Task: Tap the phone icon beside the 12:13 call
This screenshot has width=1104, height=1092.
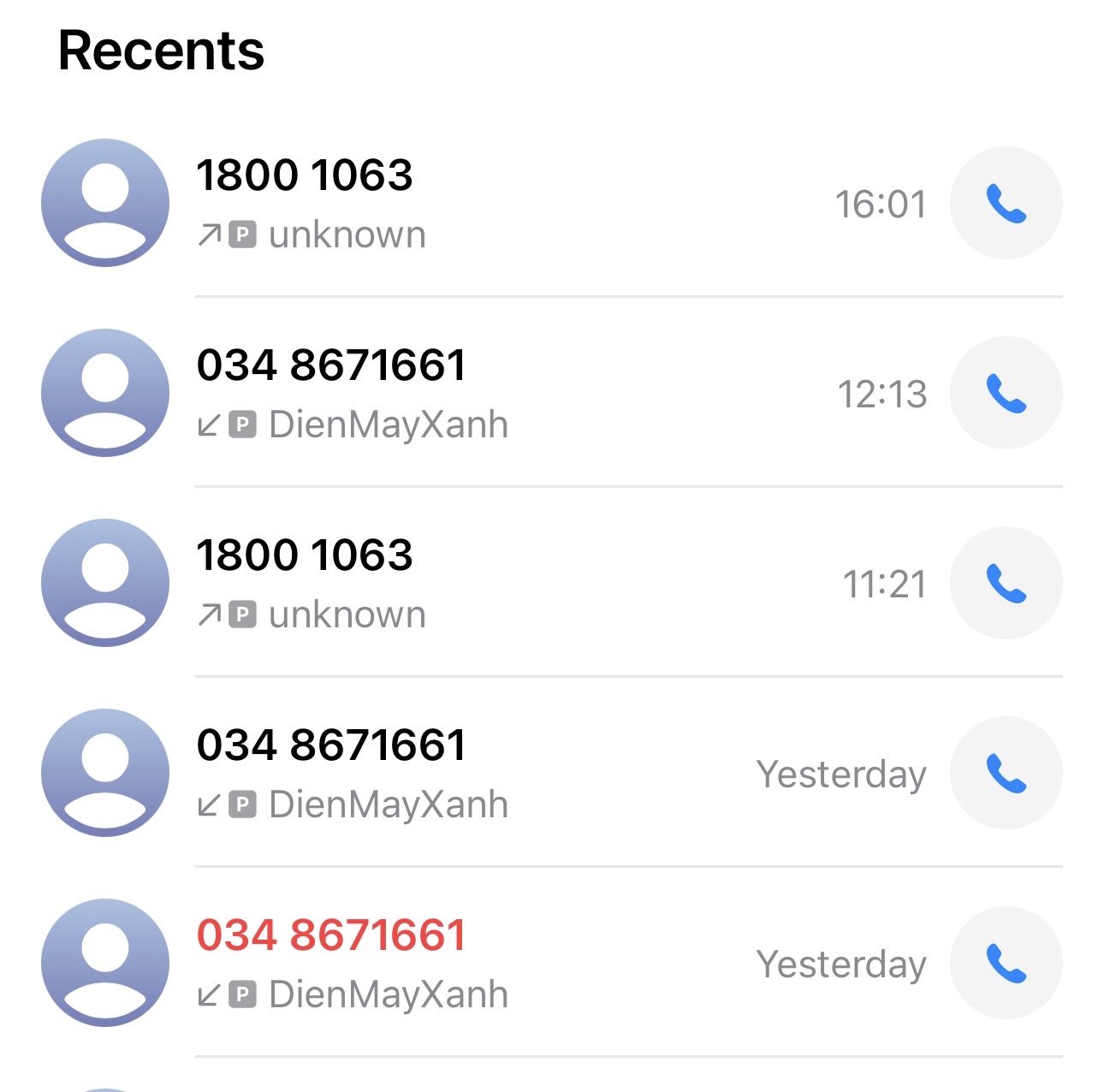Action: [x=1006, y=394]
